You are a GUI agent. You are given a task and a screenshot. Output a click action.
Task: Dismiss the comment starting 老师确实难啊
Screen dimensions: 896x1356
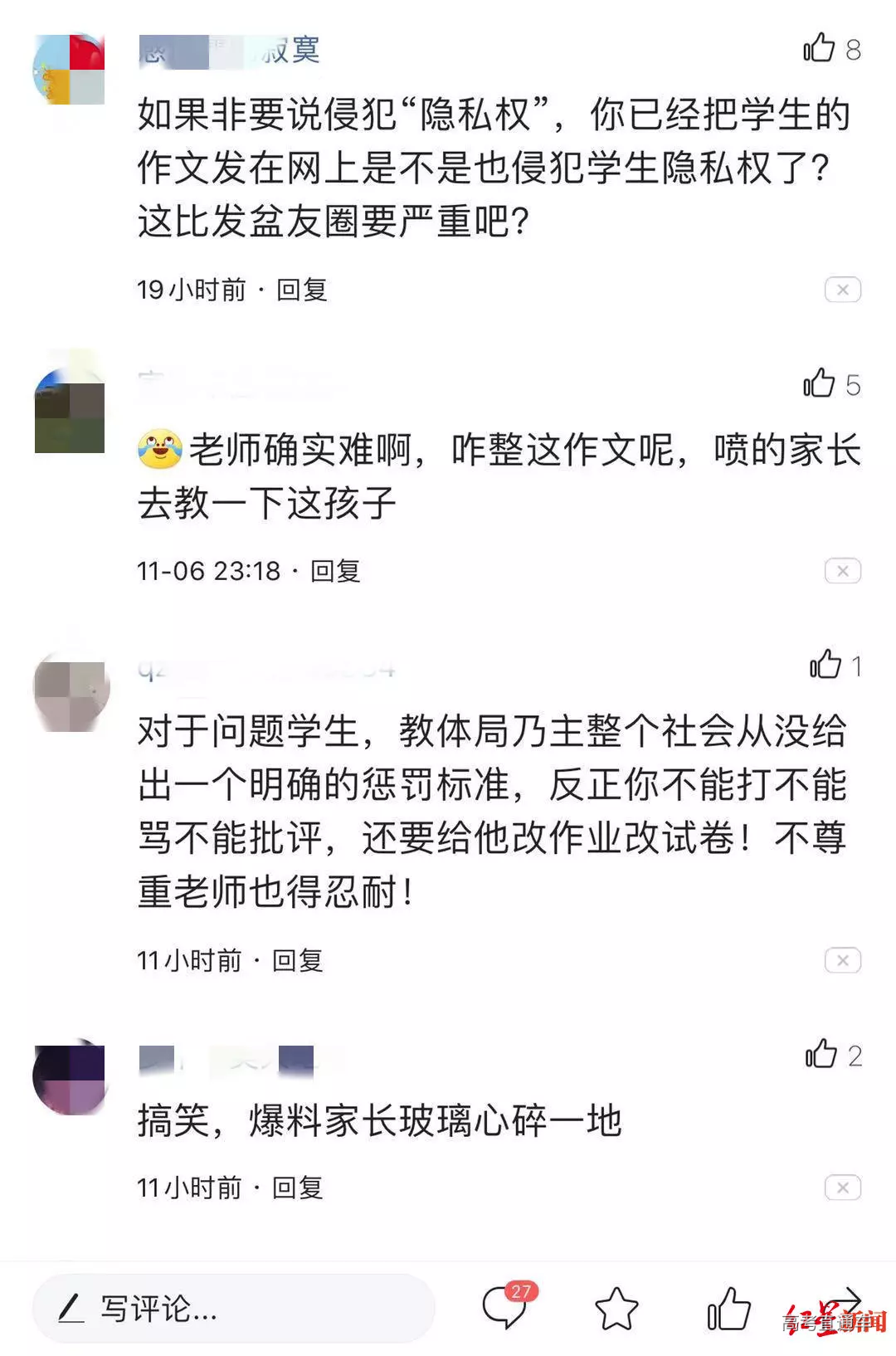[842, 571]
